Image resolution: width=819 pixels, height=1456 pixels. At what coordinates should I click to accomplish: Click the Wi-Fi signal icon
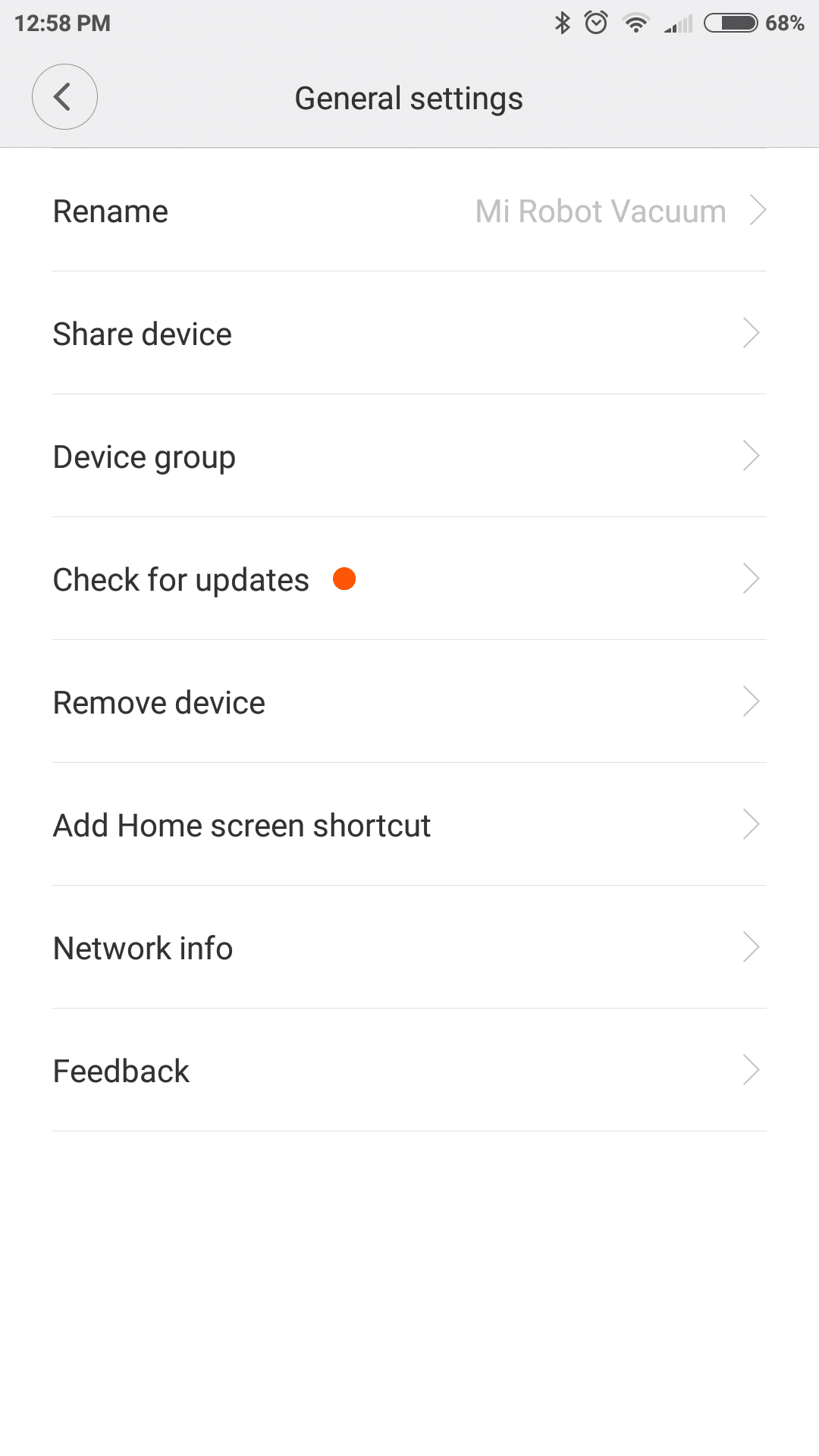click(x=637, y=23)
